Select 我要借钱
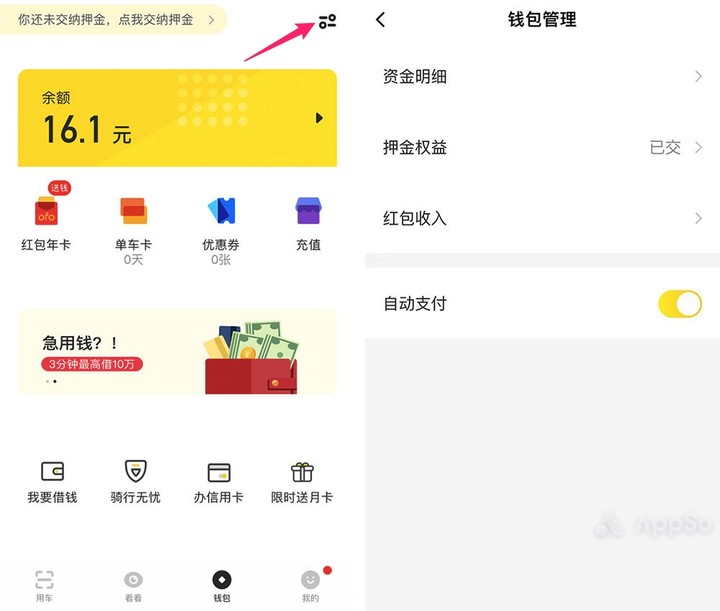This screenshot has height=611, width=720. point(52,480)
